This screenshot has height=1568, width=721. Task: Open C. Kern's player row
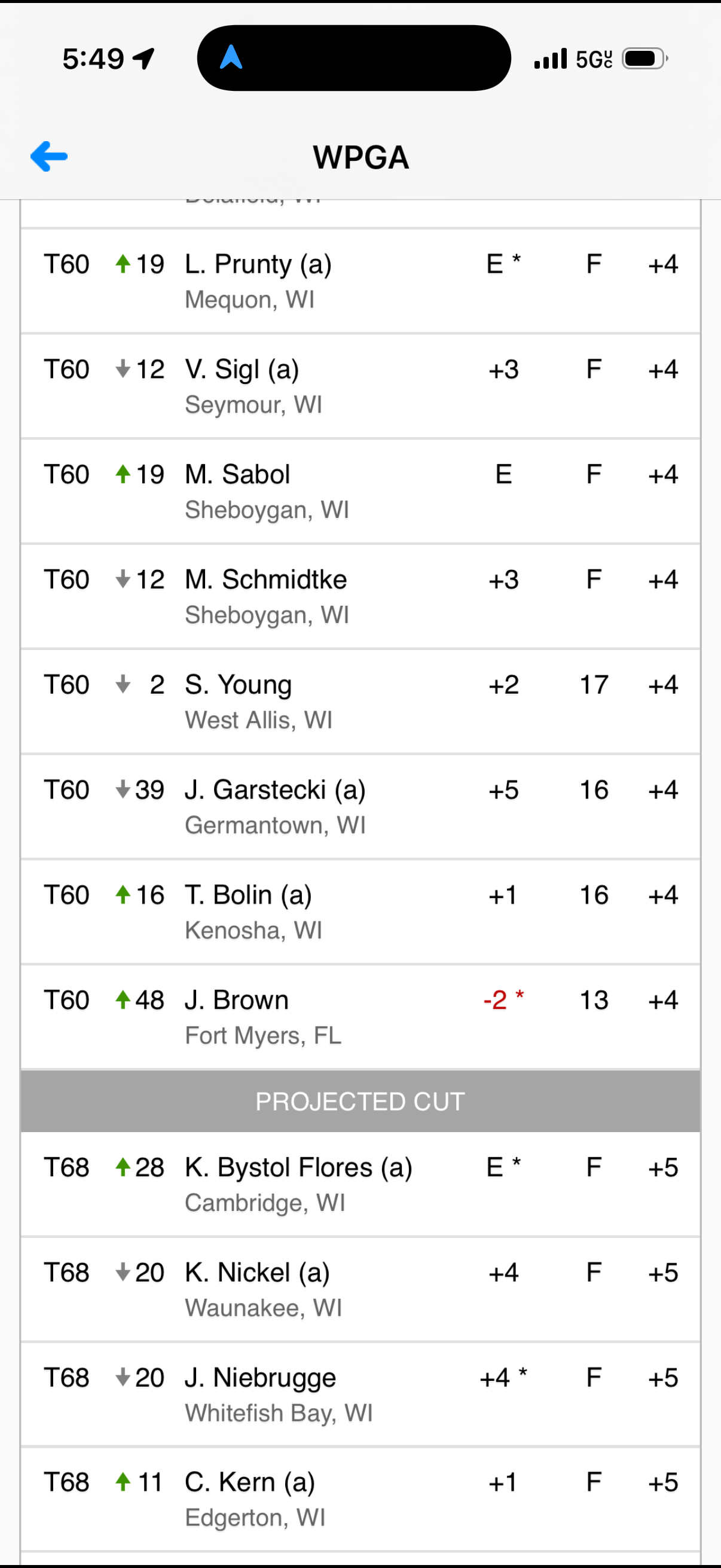click(360, 1500)
